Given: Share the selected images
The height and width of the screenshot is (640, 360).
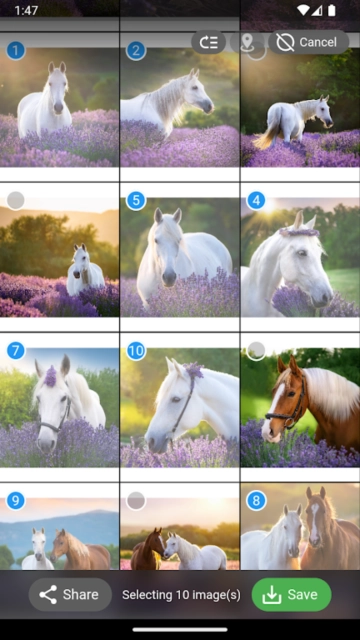Looking at the screenshot, I should 70,594.
